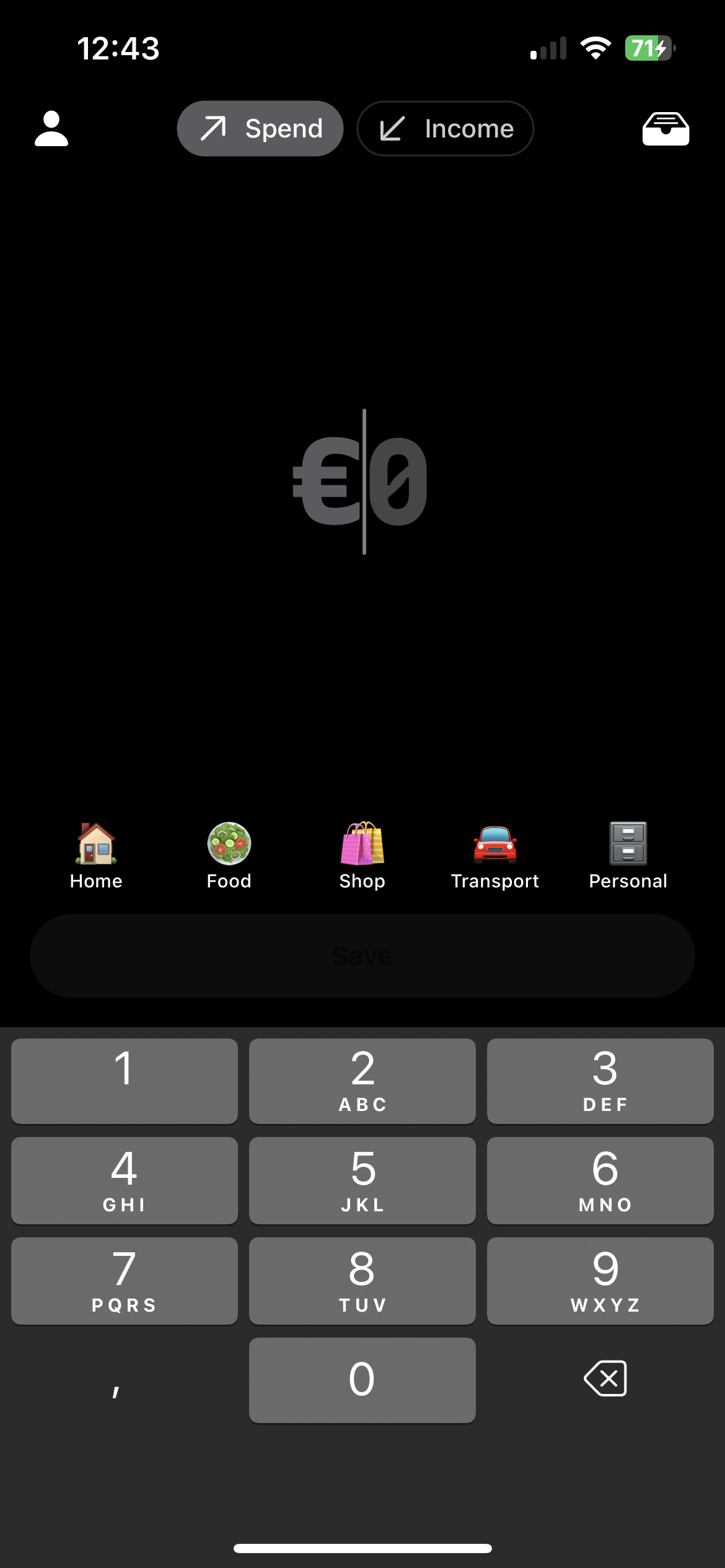Switch to the Income tab

coord(445,129)
